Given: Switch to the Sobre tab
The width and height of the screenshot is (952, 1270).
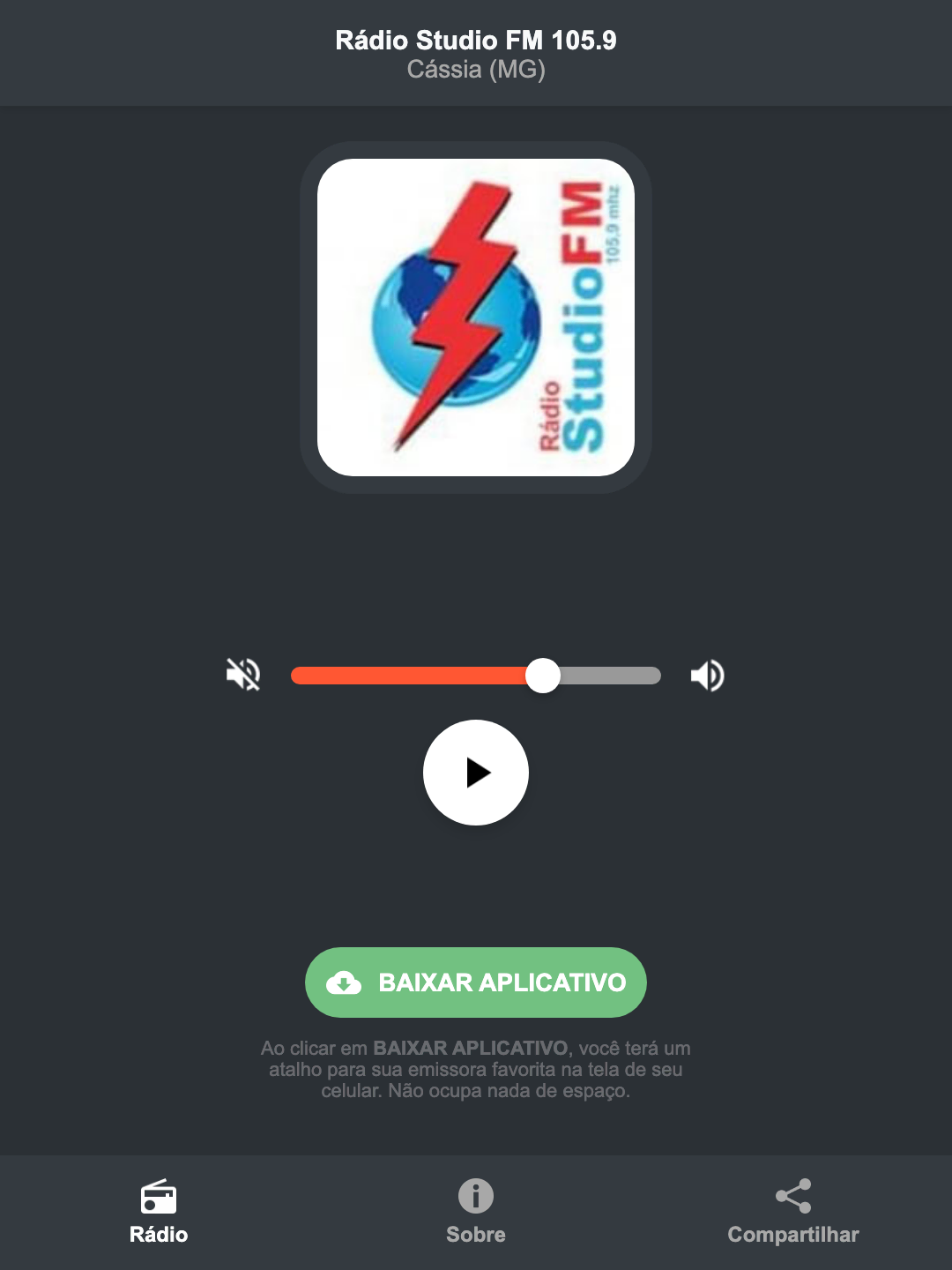Looking at the screenshot, I should [x=476, y=1213].
